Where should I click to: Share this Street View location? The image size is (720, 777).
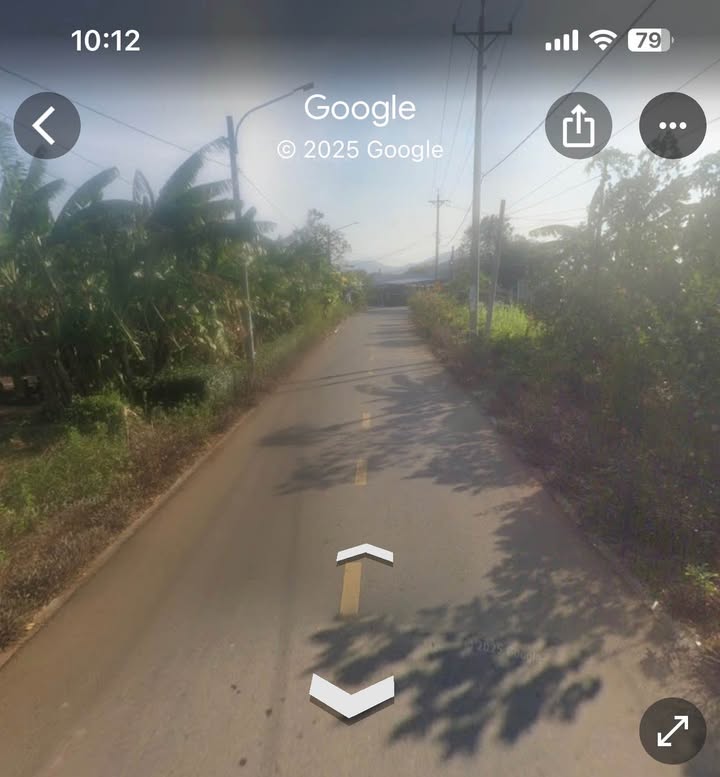pyautogui.click(x=578, y=126)
